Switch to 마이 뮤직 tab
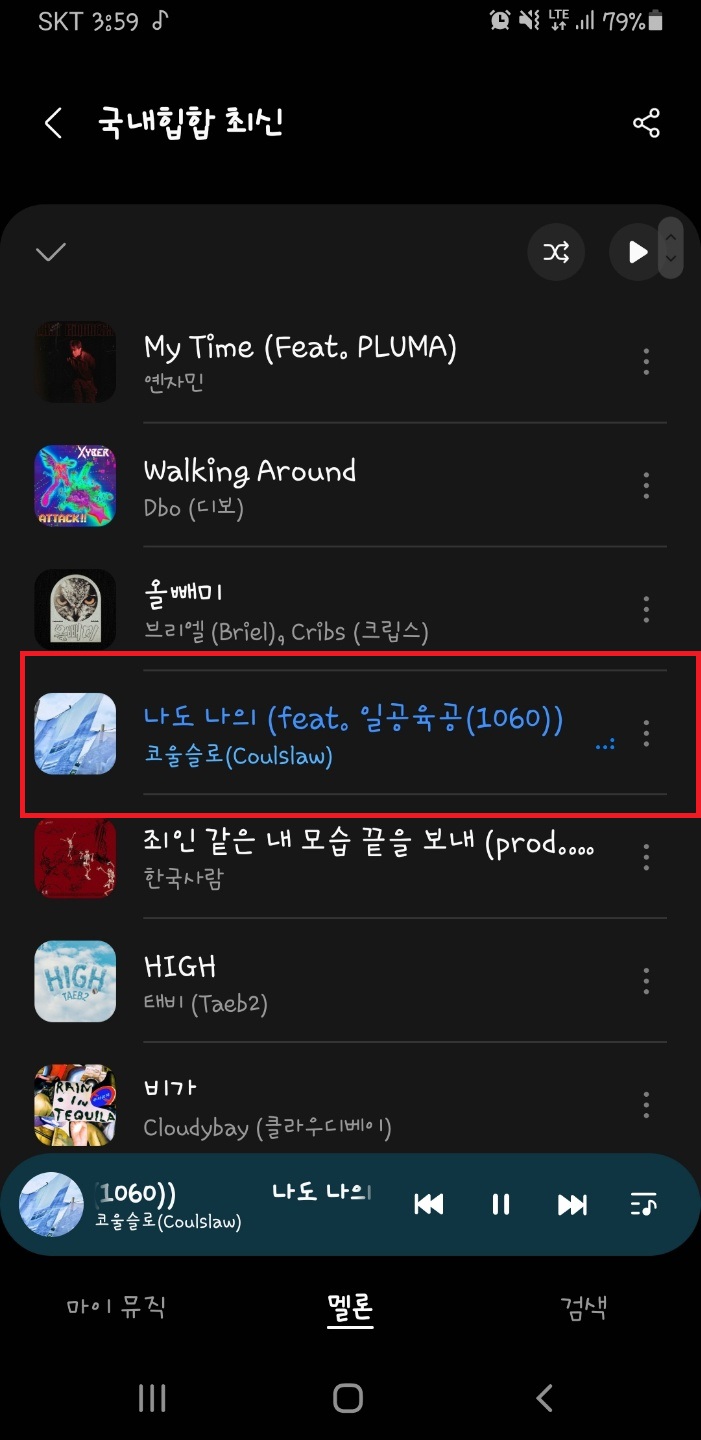Image resolution: width=701 pixels, height=1440 pixels. pos(116,1306)
